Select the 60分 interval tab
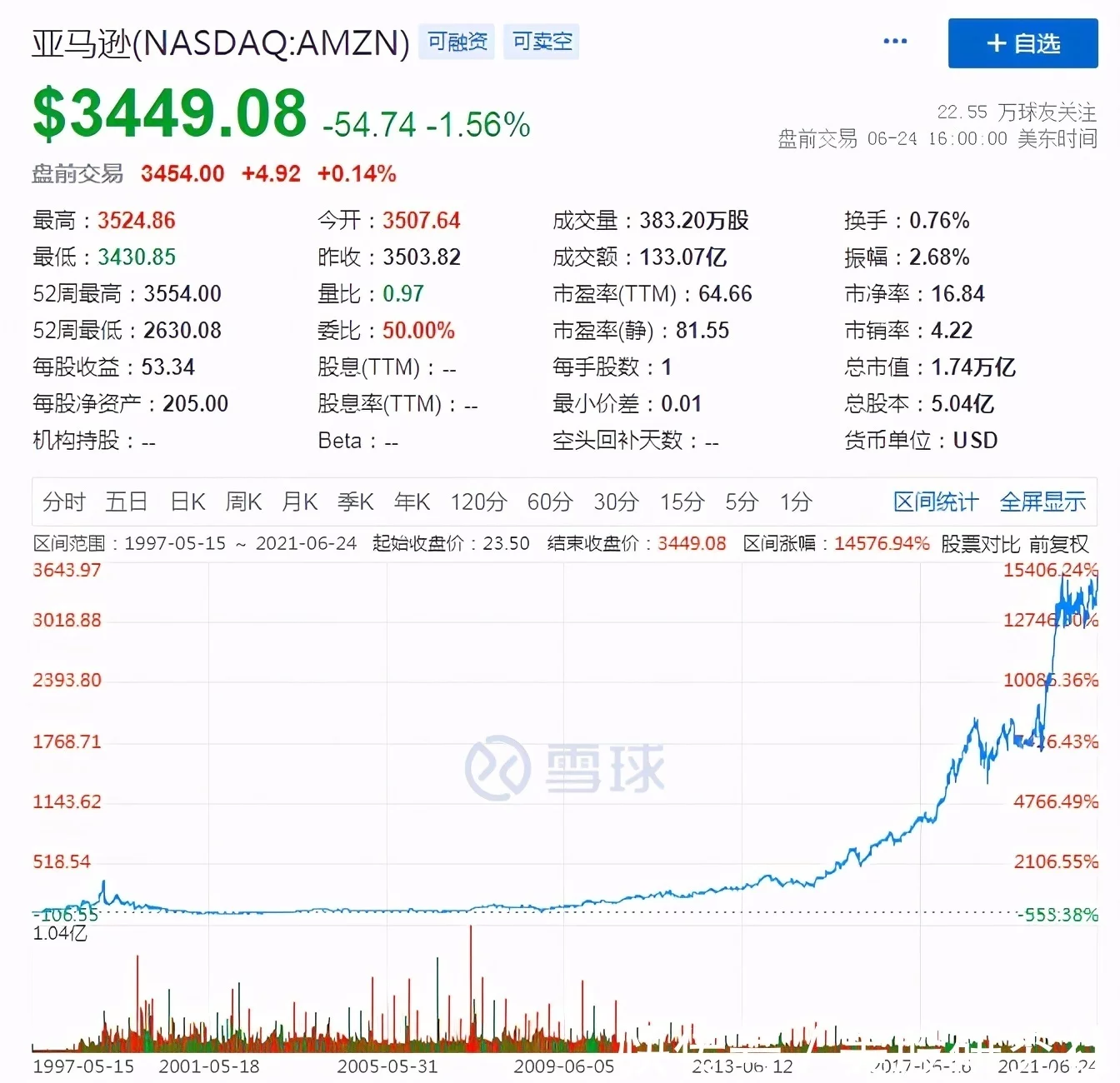The image size is (1120, 1083). click(550, 502)
